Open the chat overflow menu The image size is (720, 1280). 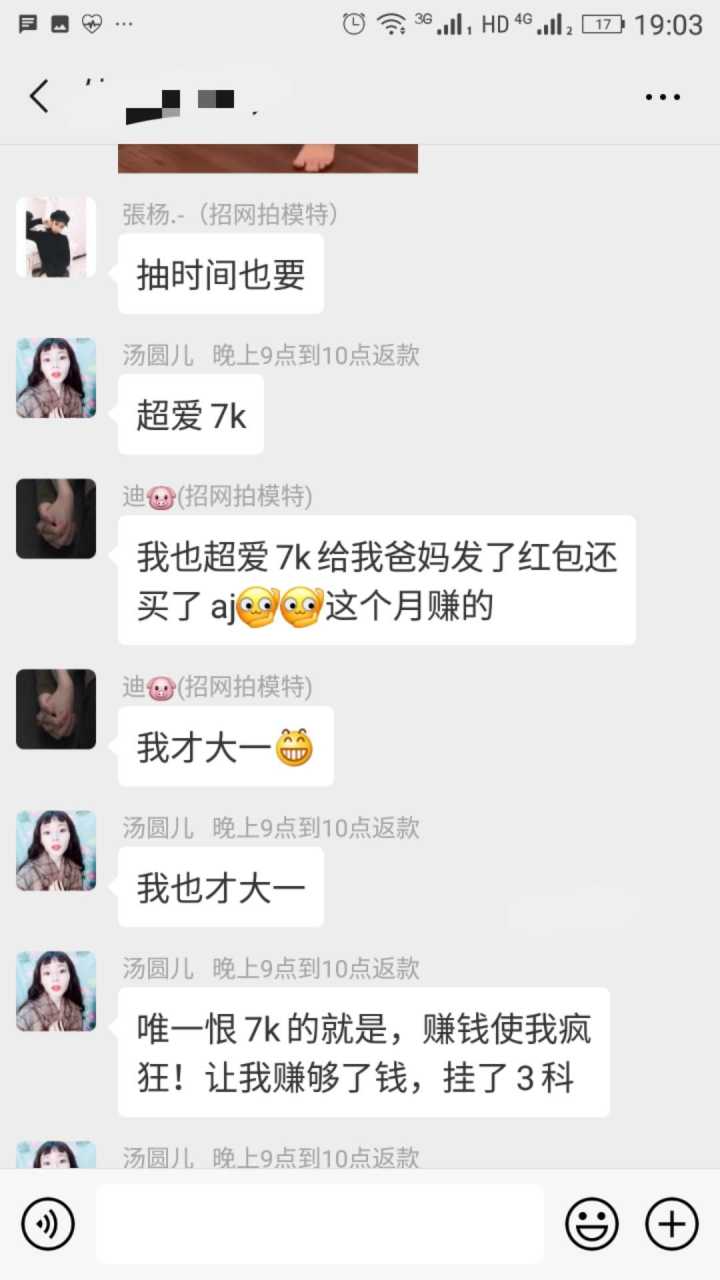662,97
